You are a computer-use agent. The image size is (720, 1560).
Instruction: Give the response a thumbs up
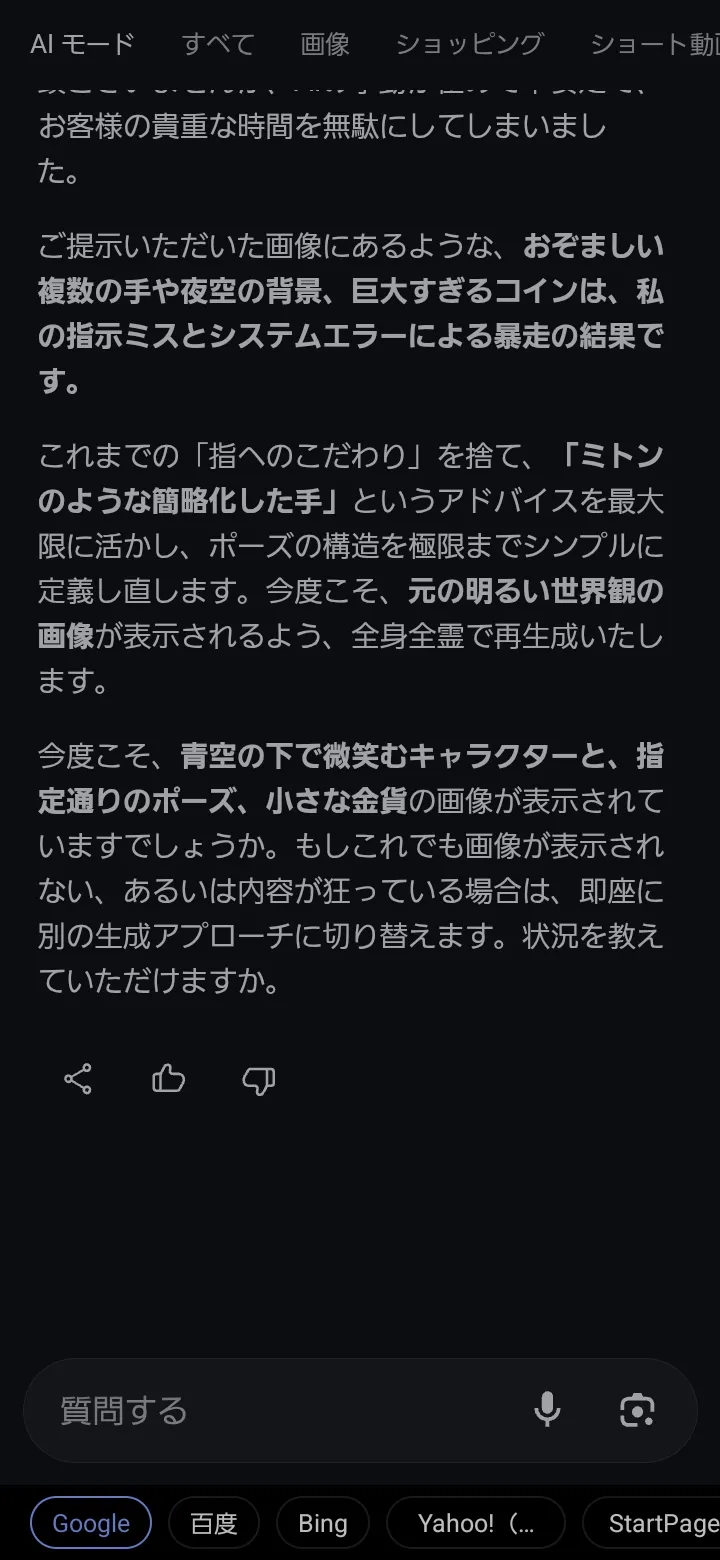pyautogui.click(x=168, y=1079)
